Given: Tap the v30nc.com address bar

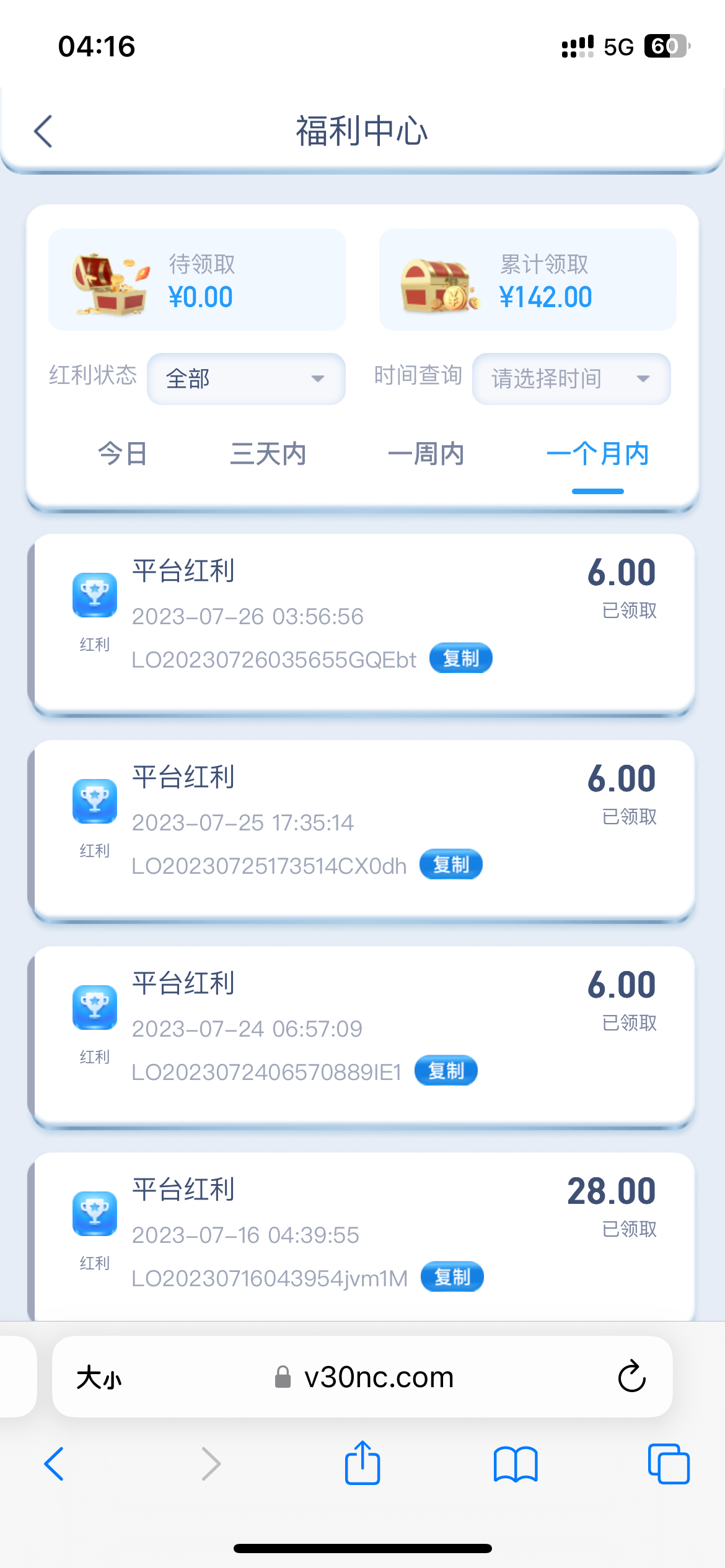Looking at the screenshot, I should click(378, 1377).
